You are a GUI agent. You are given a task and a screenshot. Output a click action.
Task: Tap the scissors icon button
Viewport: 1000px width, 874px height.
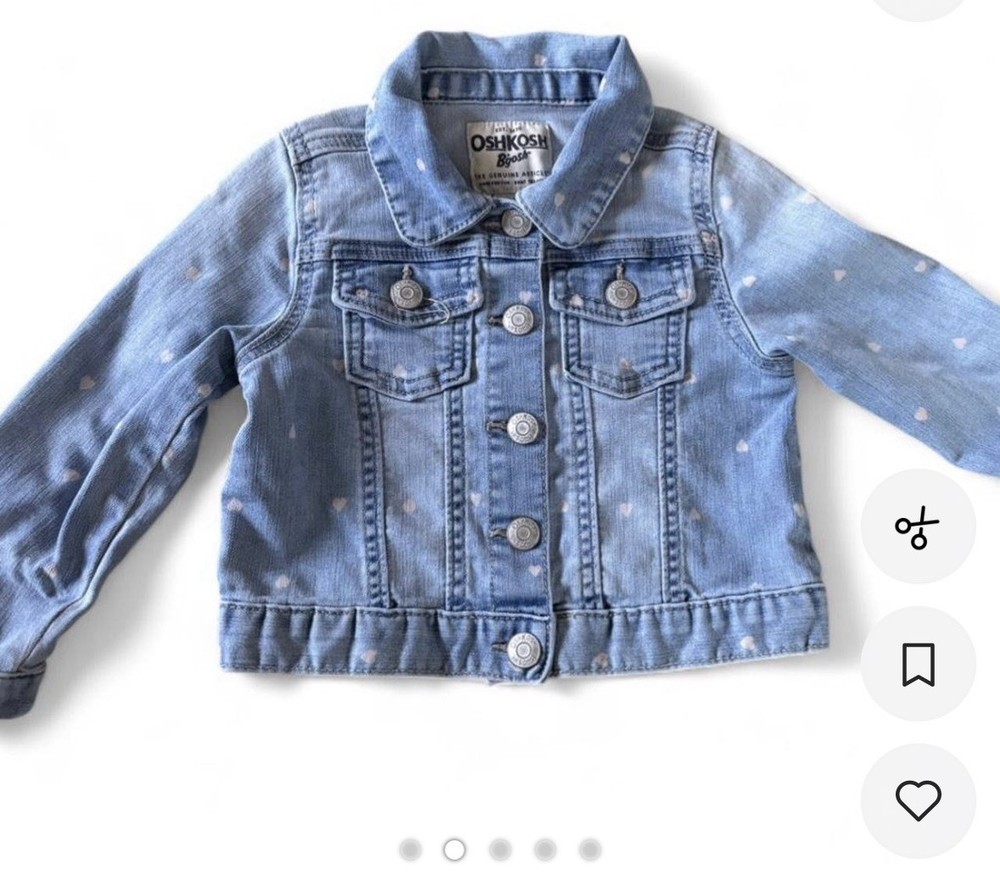(x=917, y=527)
